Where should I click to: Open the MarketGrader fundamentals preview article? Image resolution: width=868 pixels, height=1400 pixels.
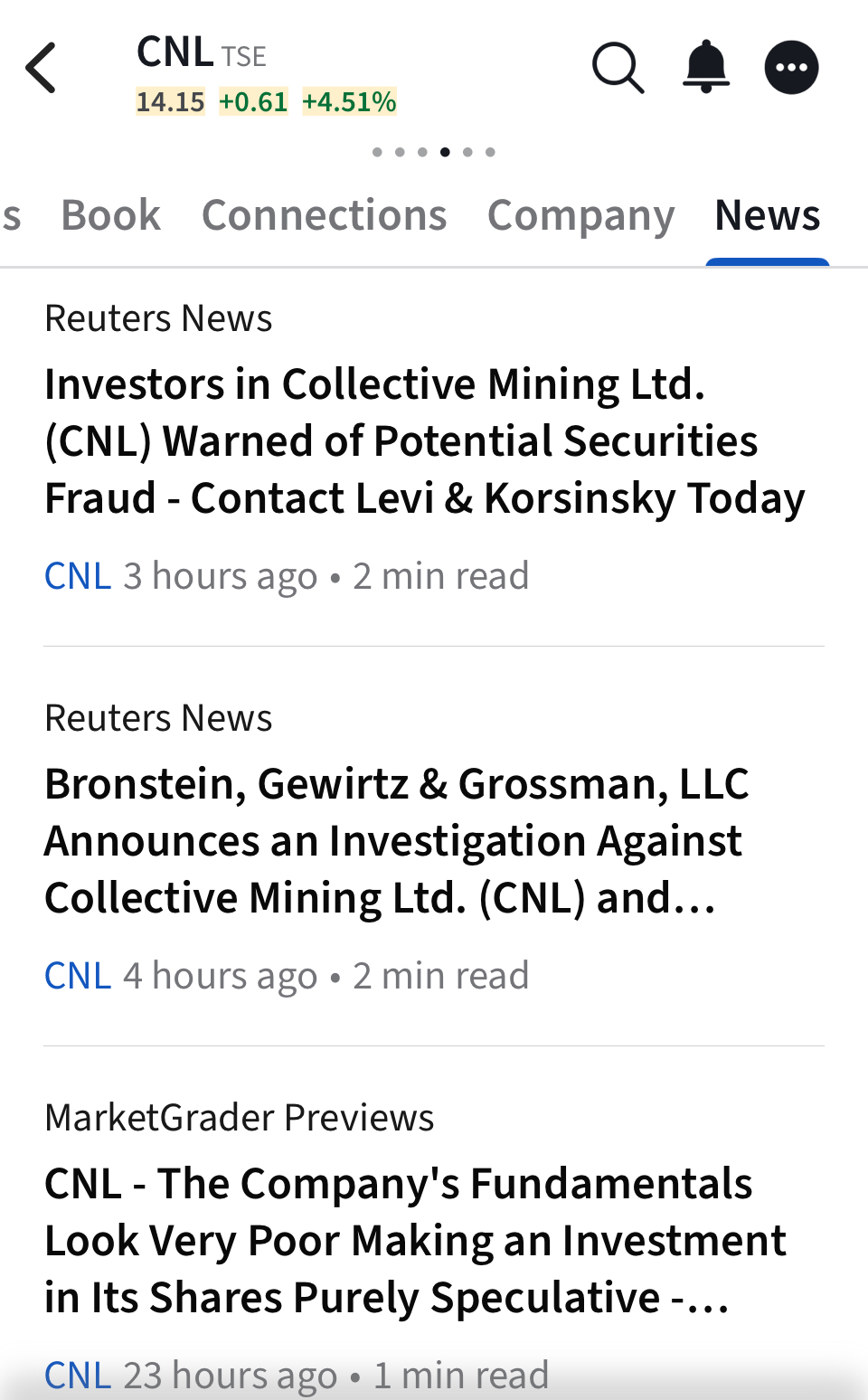416,1240
